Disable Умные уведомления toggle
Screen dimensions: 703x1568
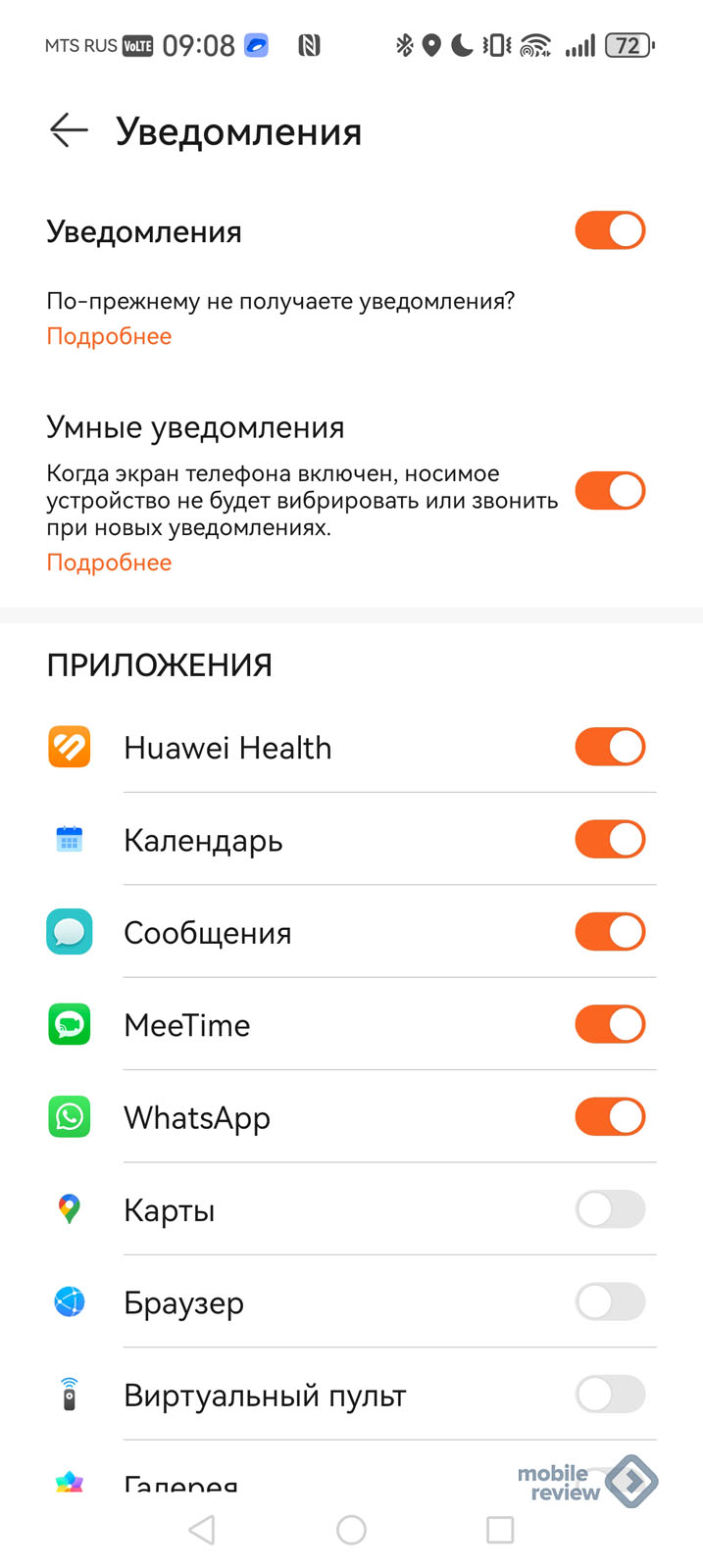click(610, 491)
